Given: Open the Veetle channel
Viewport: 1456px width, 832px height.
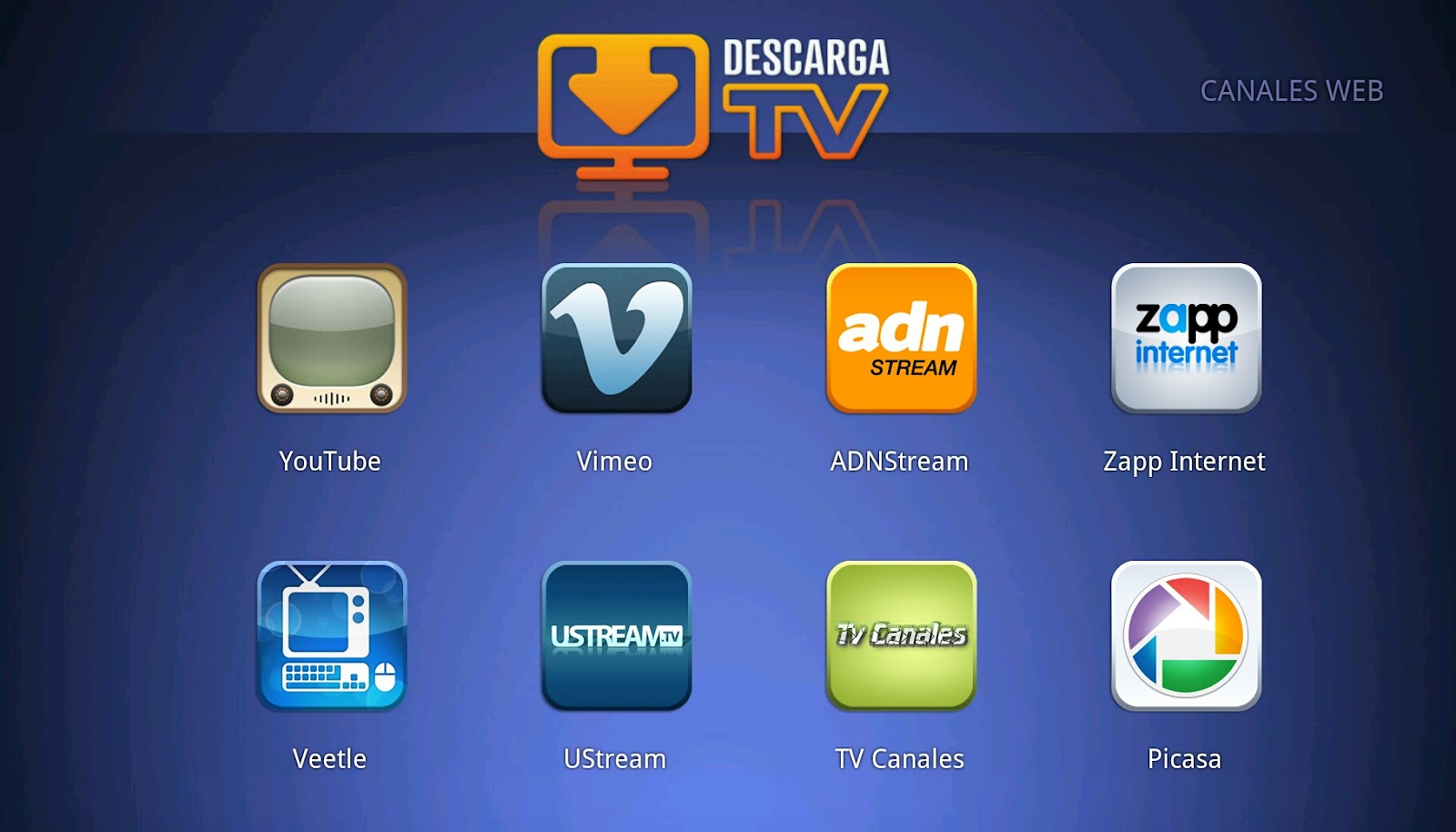Looking at the screenshot, I should (x=331, y=635).
